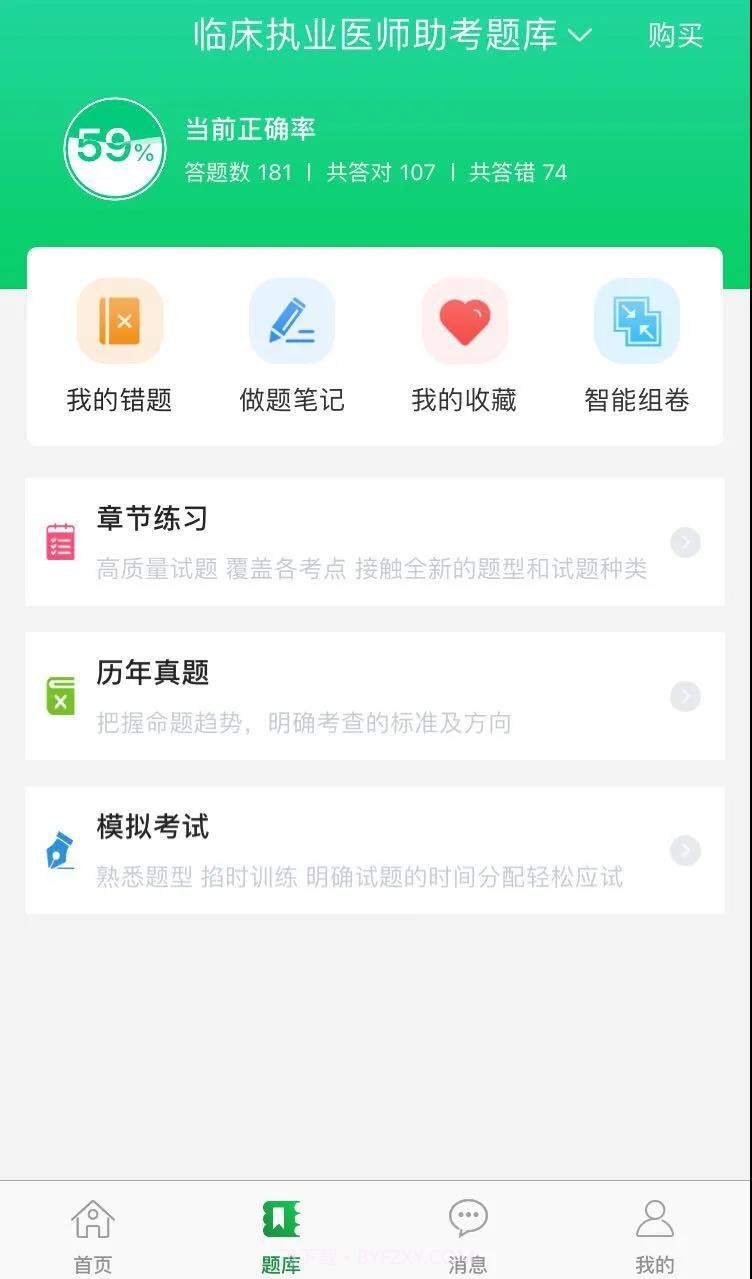
Task: Tap the 消息 message bubble icon
Action: [468, 1219]
